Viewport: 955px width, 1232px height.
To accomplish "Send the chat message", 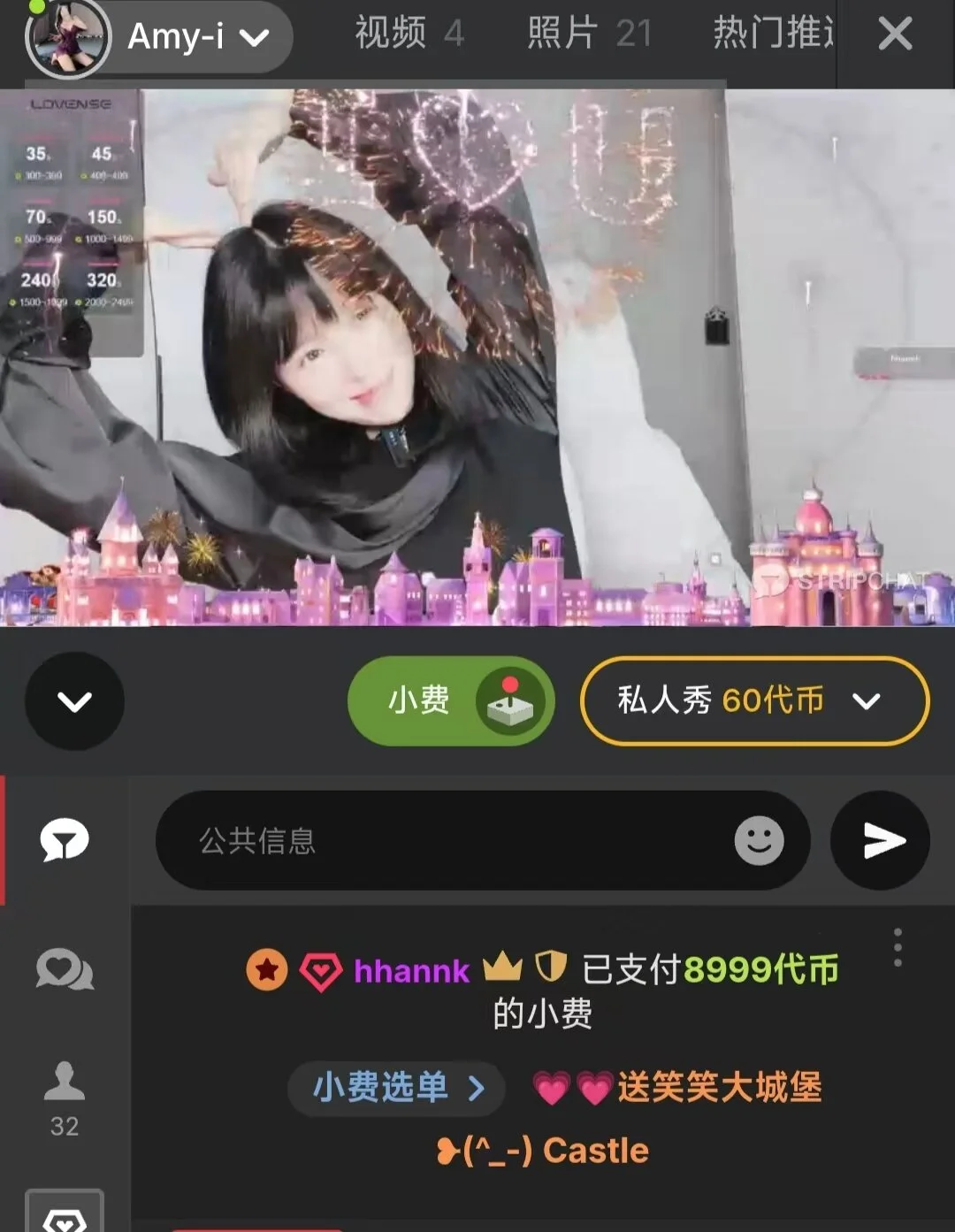I will coord(881,840).
